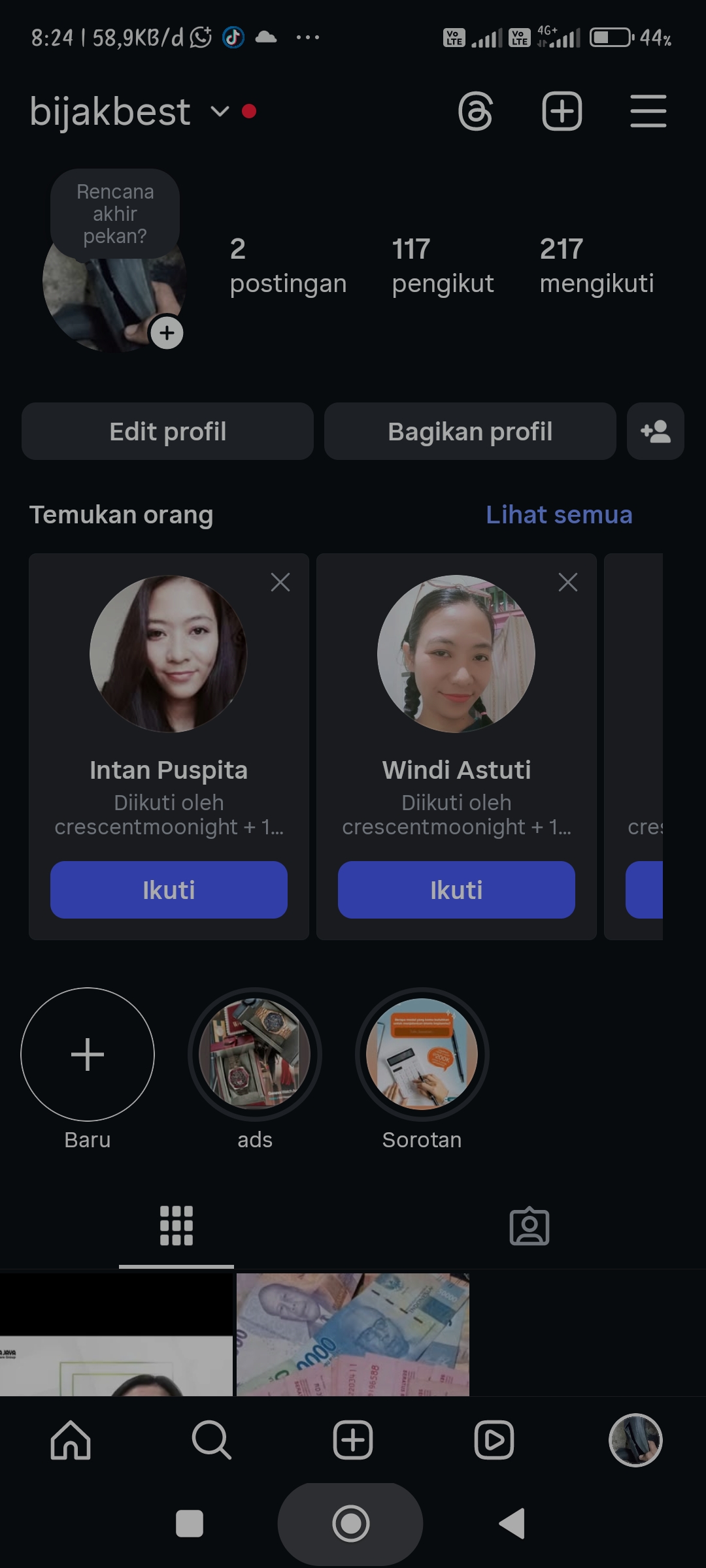Create a new post from the top bar
Screen dimensions: 706x1568
pos(562,112)
